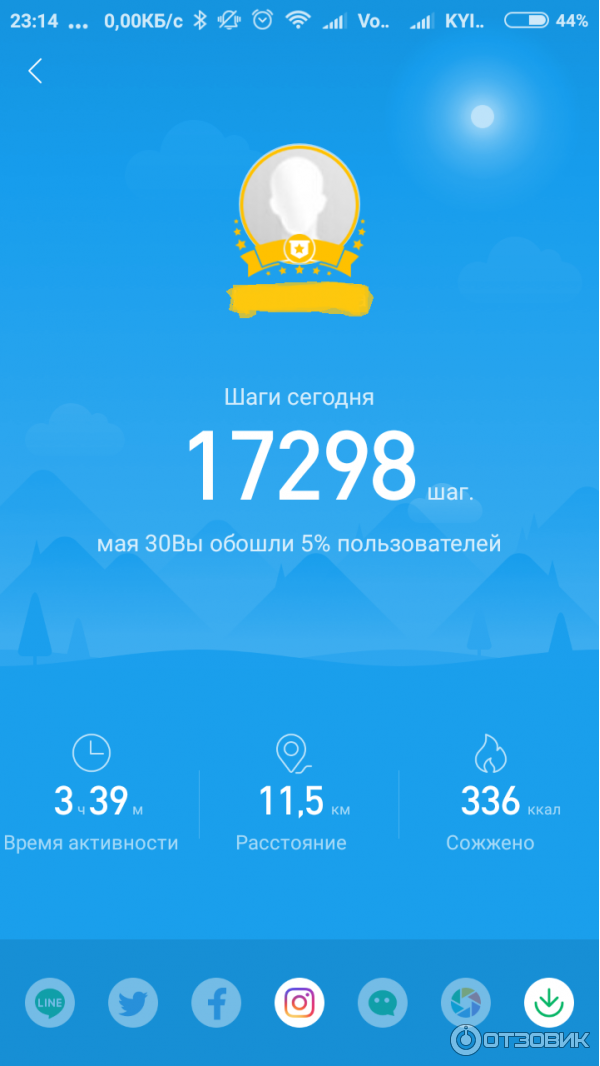The width and height of the screenshot is (600, 1066).
Task: Share step results via LINE
Action: click(50, 1001)
